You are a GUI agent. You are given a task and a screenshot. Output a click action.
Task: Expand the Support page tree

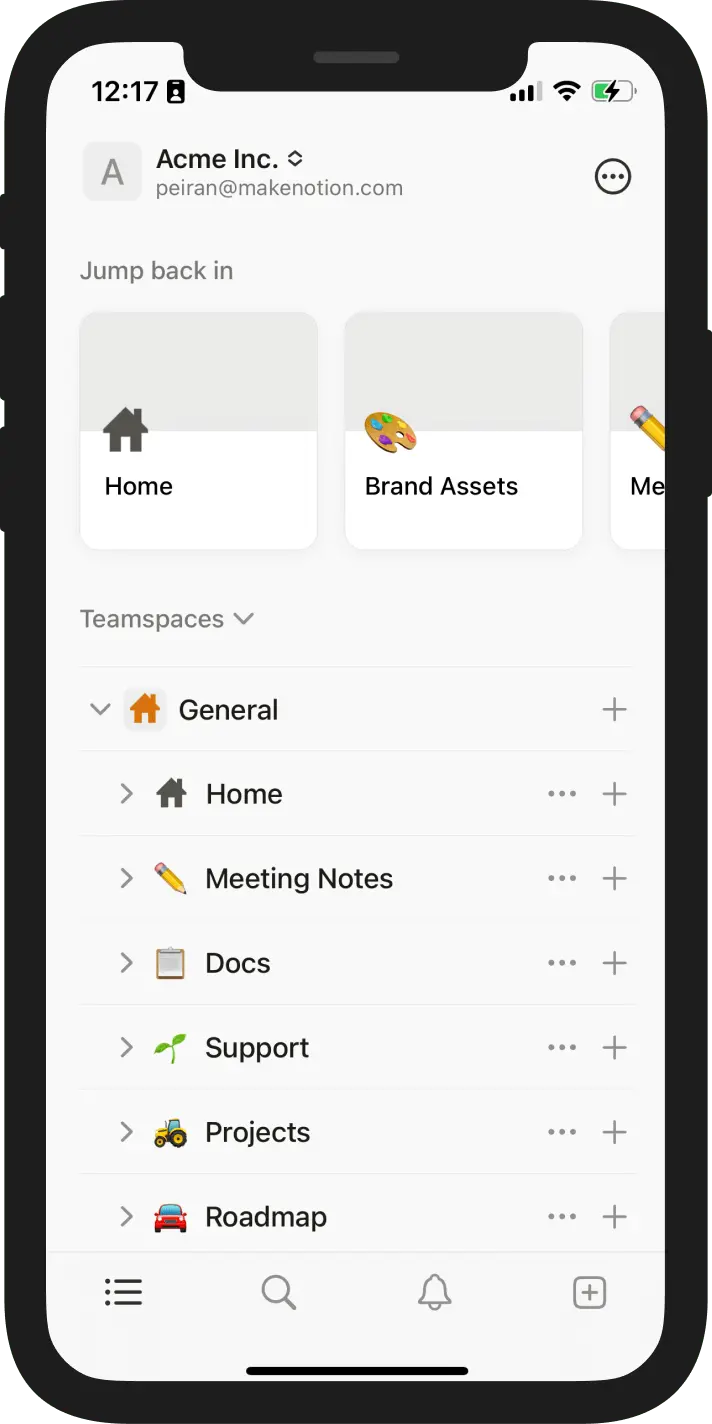pos(126,1048)
